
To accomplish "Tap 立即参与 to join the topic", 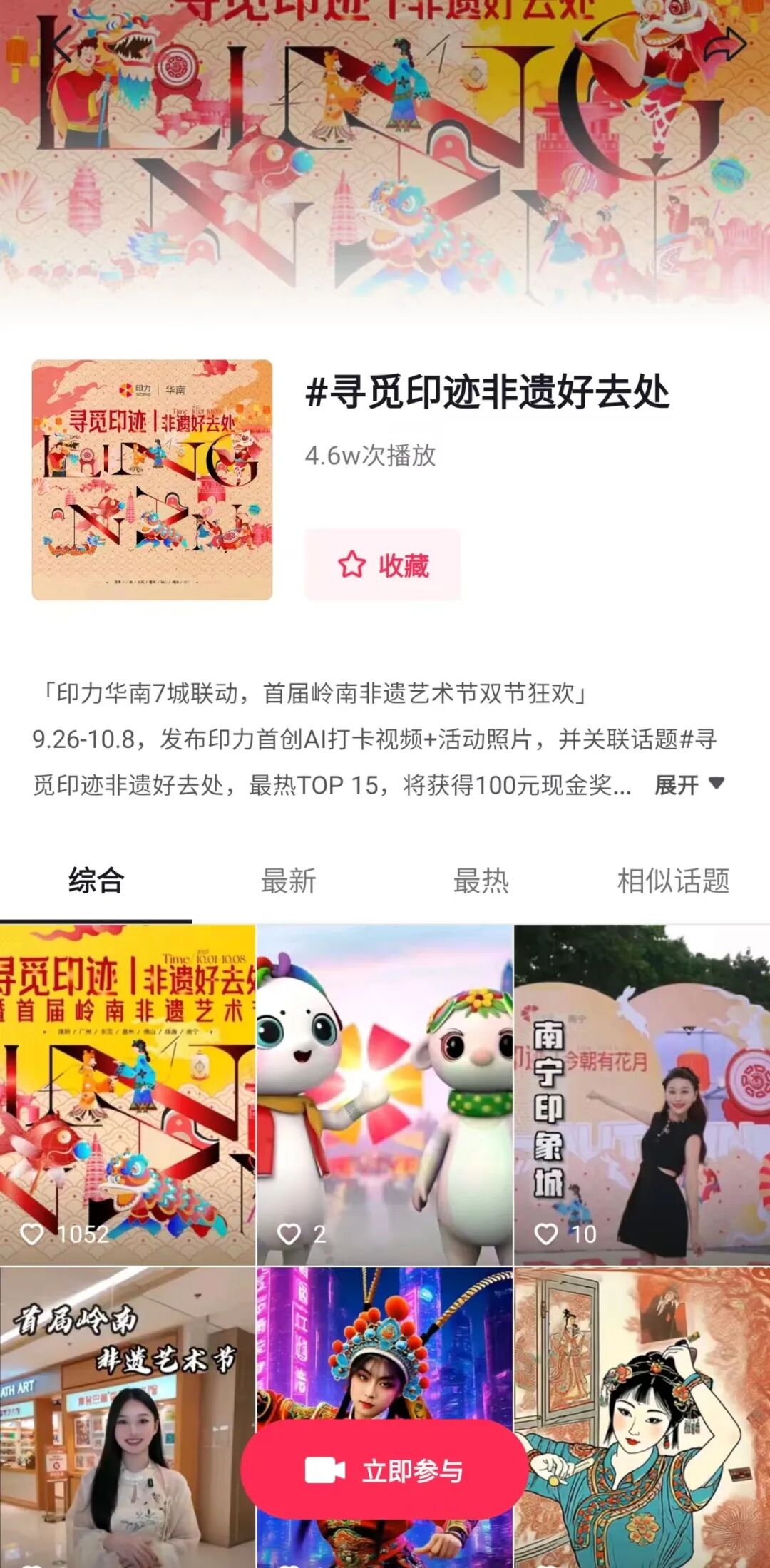I will point(384,1470).
